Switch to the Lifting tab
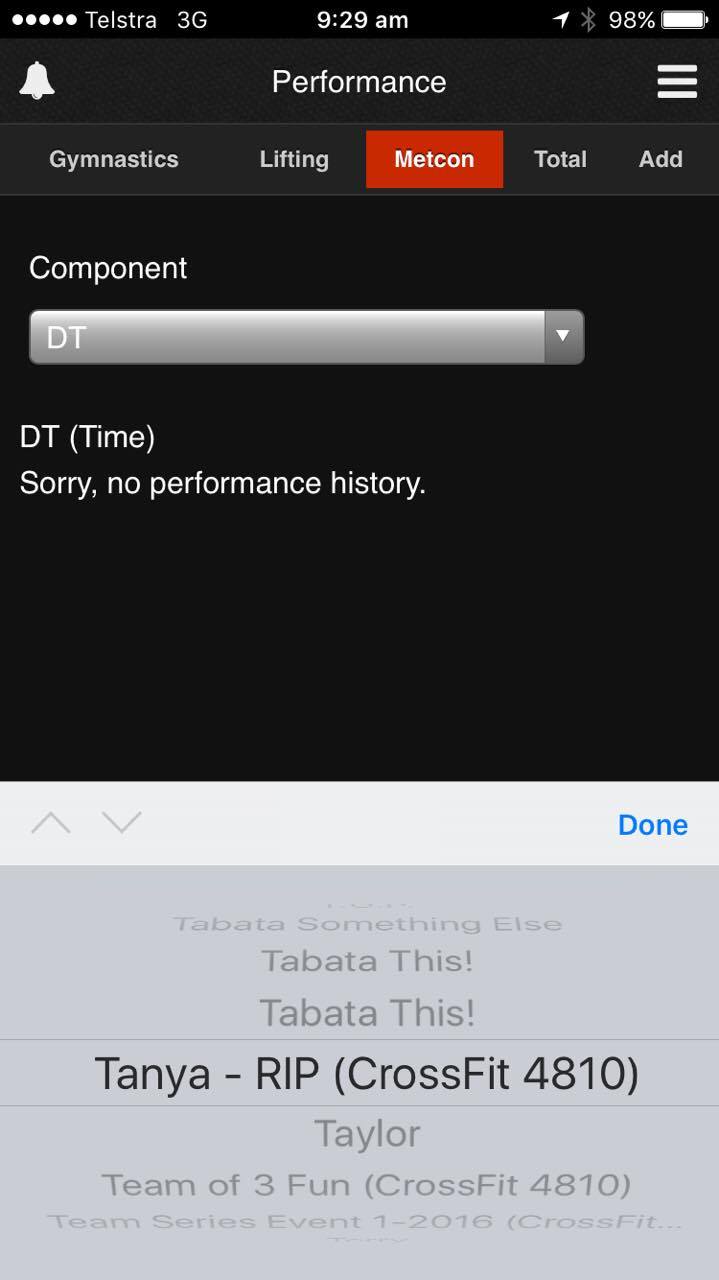The height and width of the screenshot is (1280, 719). point(294,159)
